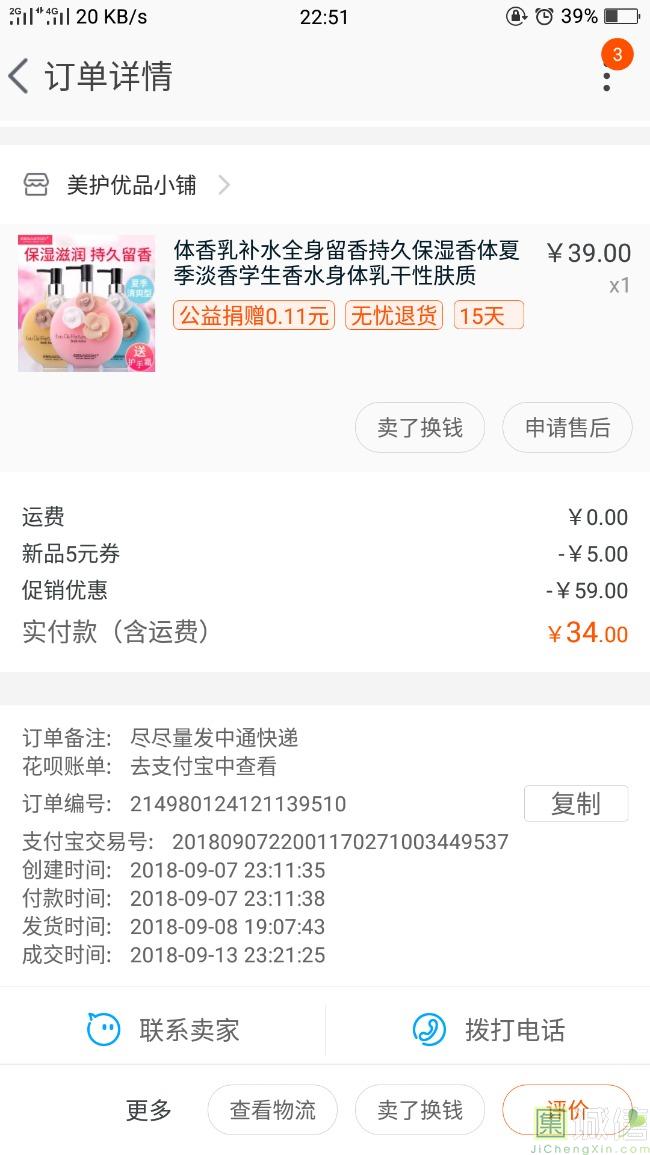Open the 更多 options at the bottom
650x1155 pixels.
[149, 1110]
